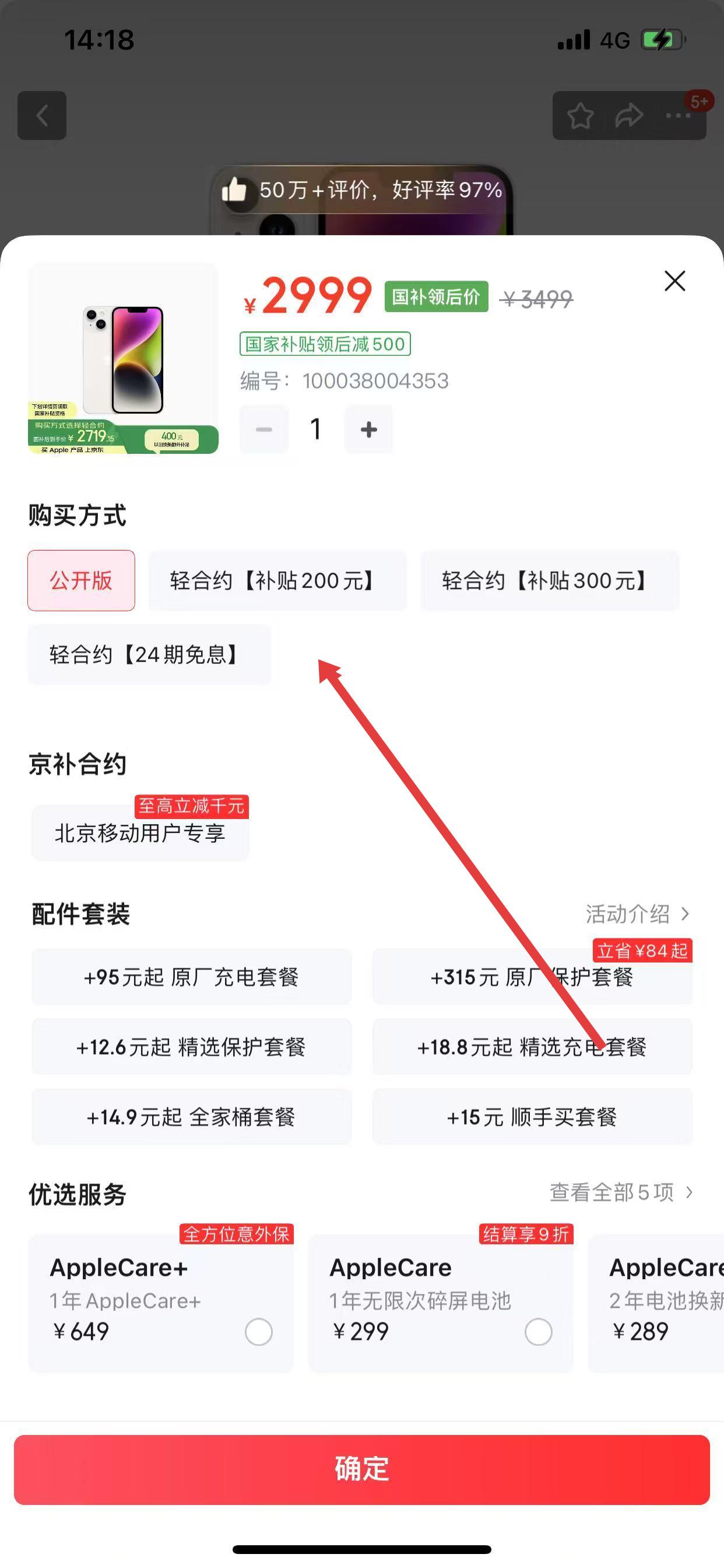Choose 轻合约【补贴300元】 option
Viewport: 724px width, 1568px height.
tap(549, 580)
